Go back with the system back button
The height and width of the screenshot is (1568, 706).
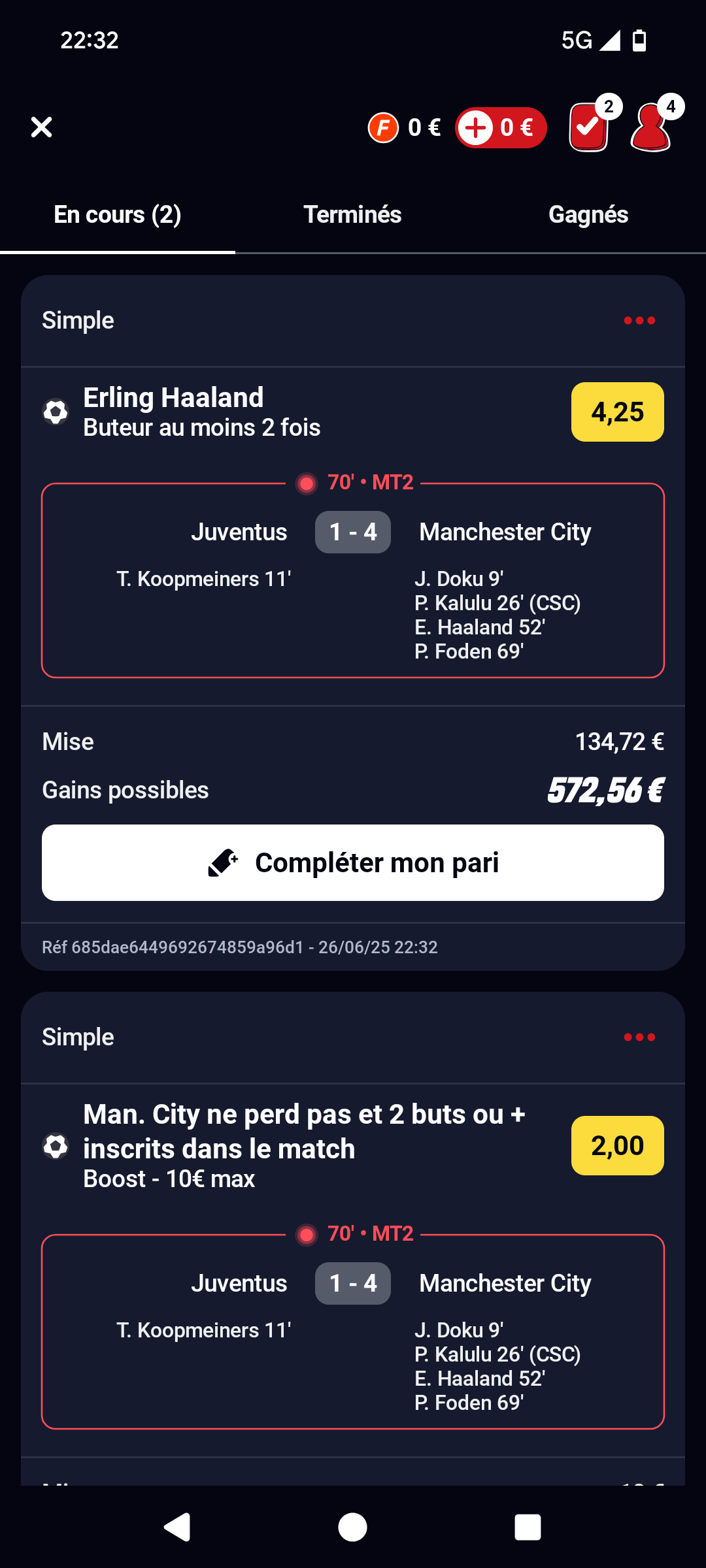click(177, 1527)
